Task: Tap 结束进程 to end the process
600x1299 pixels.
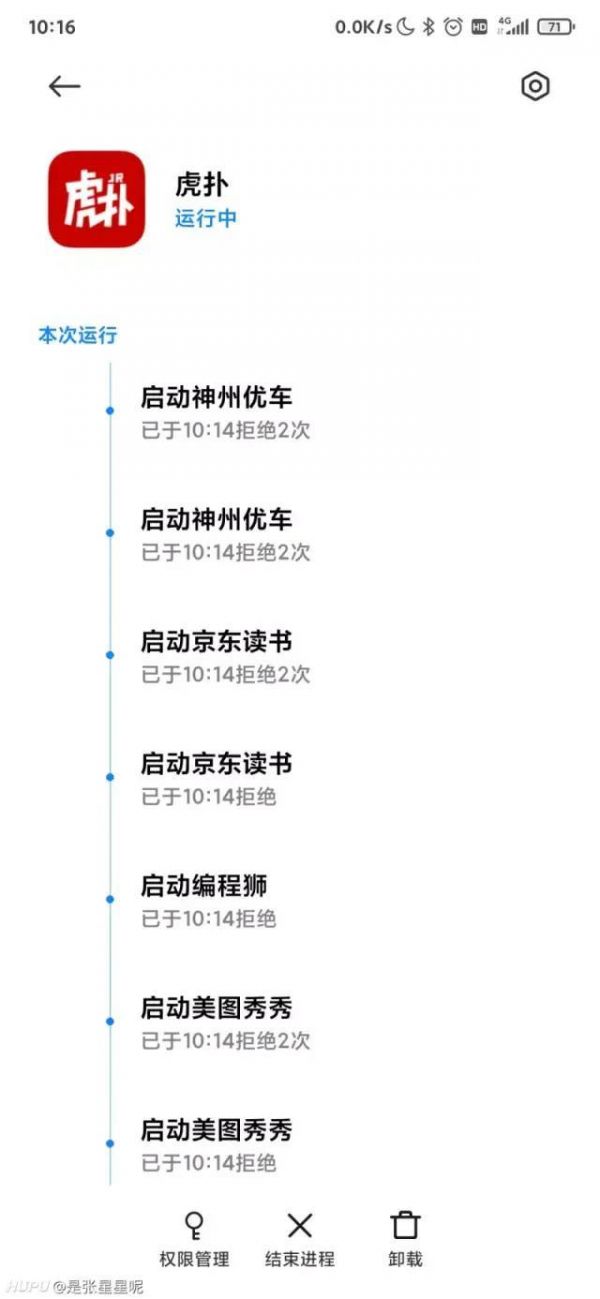Action: (300, 1239)
